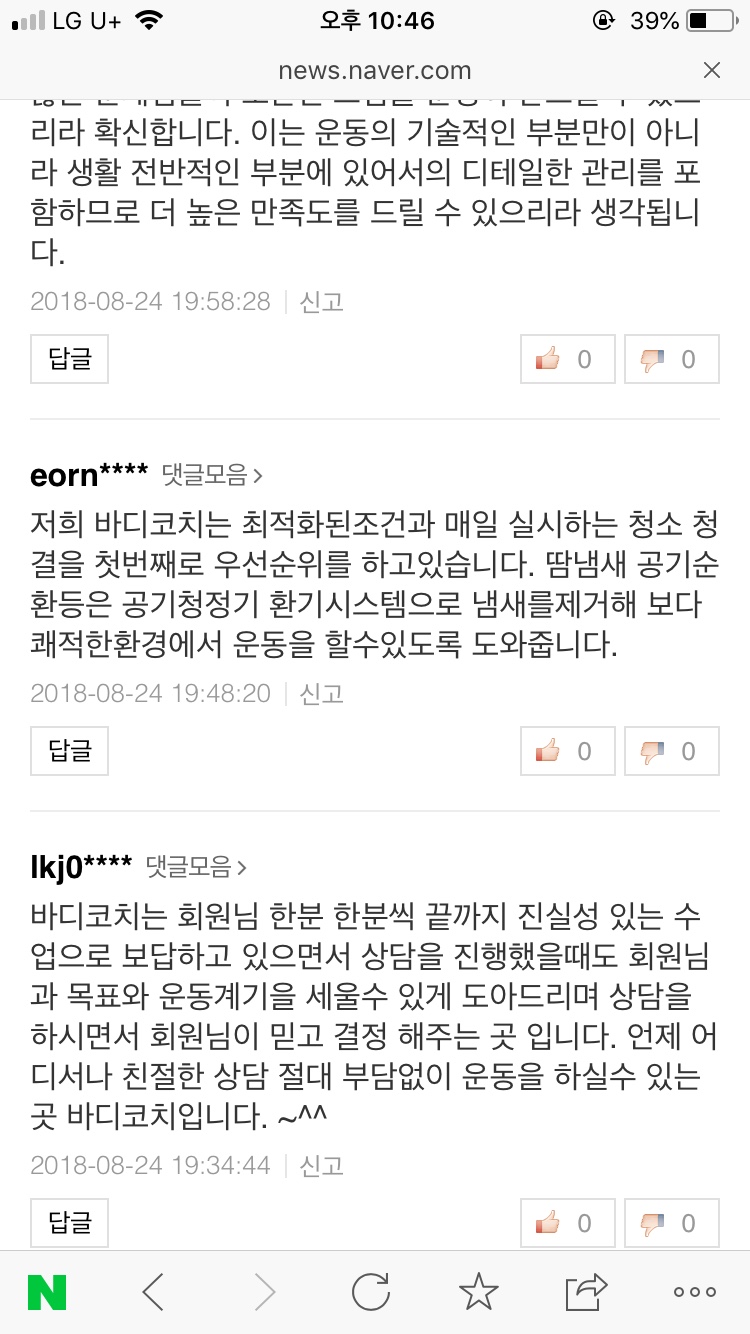Go back to the previous page
This screenshot has height=1334, width=750.
[153, 1292]
